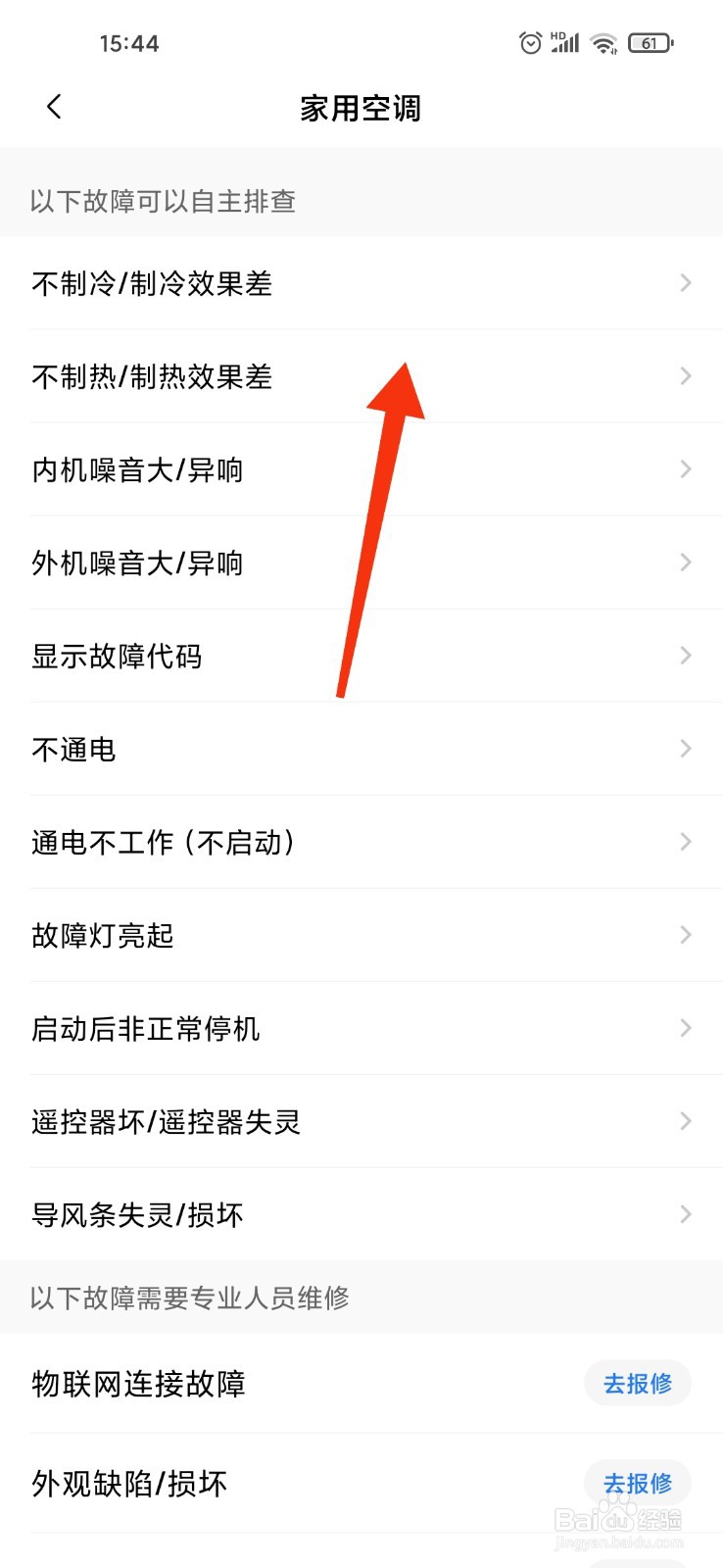Expand 不制热/制热效果差 troubleshooting item

(361, 376)
